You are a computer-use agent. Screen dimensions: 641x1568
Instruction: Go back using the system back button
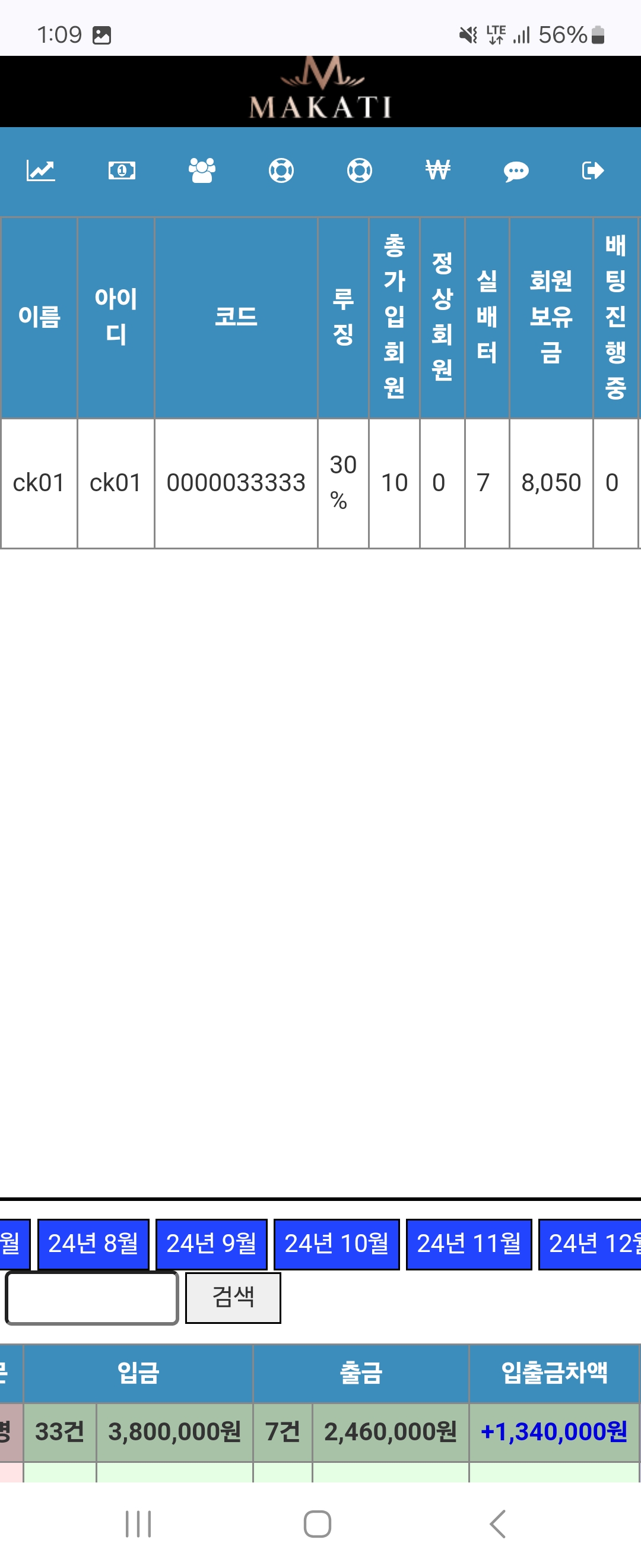click(497, 1523)
